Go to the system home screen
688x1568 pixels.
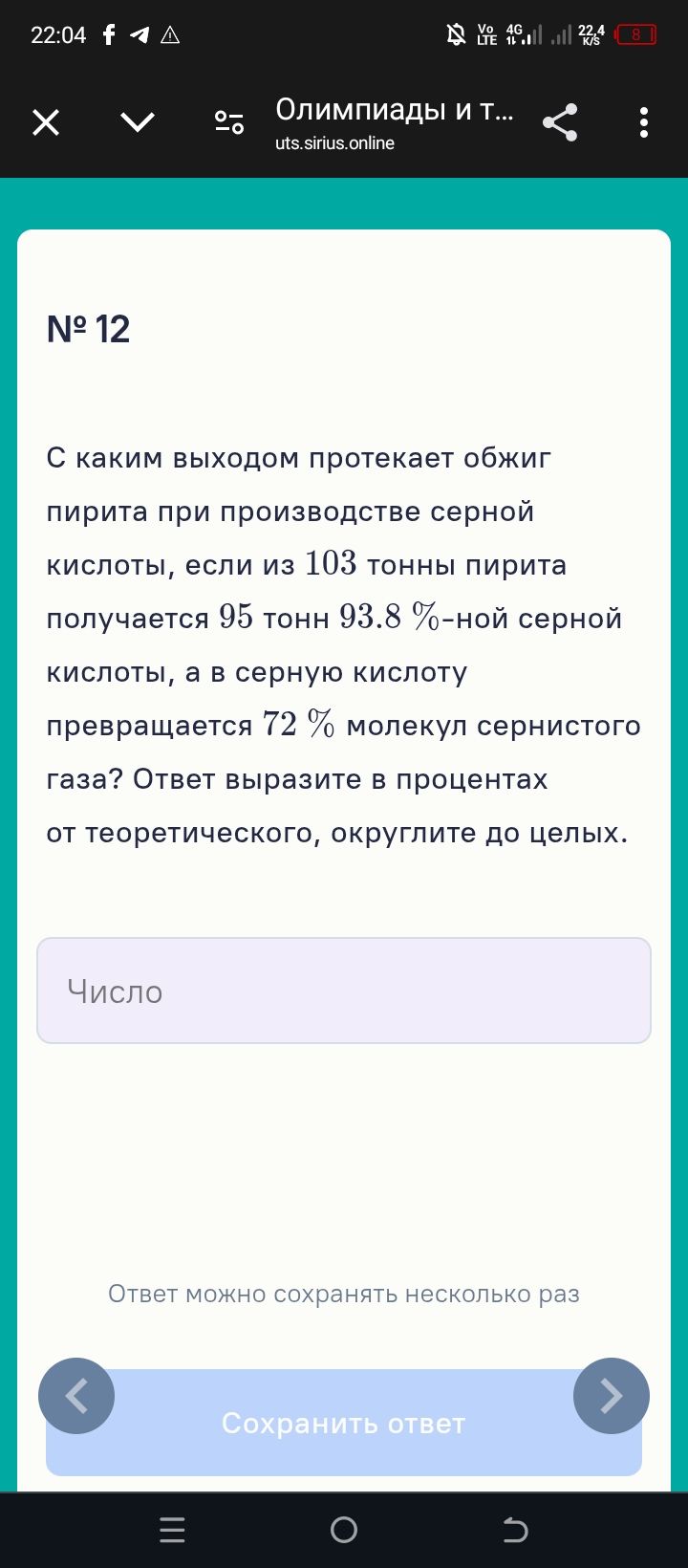pyautogui.click(x=344, y=1531)
